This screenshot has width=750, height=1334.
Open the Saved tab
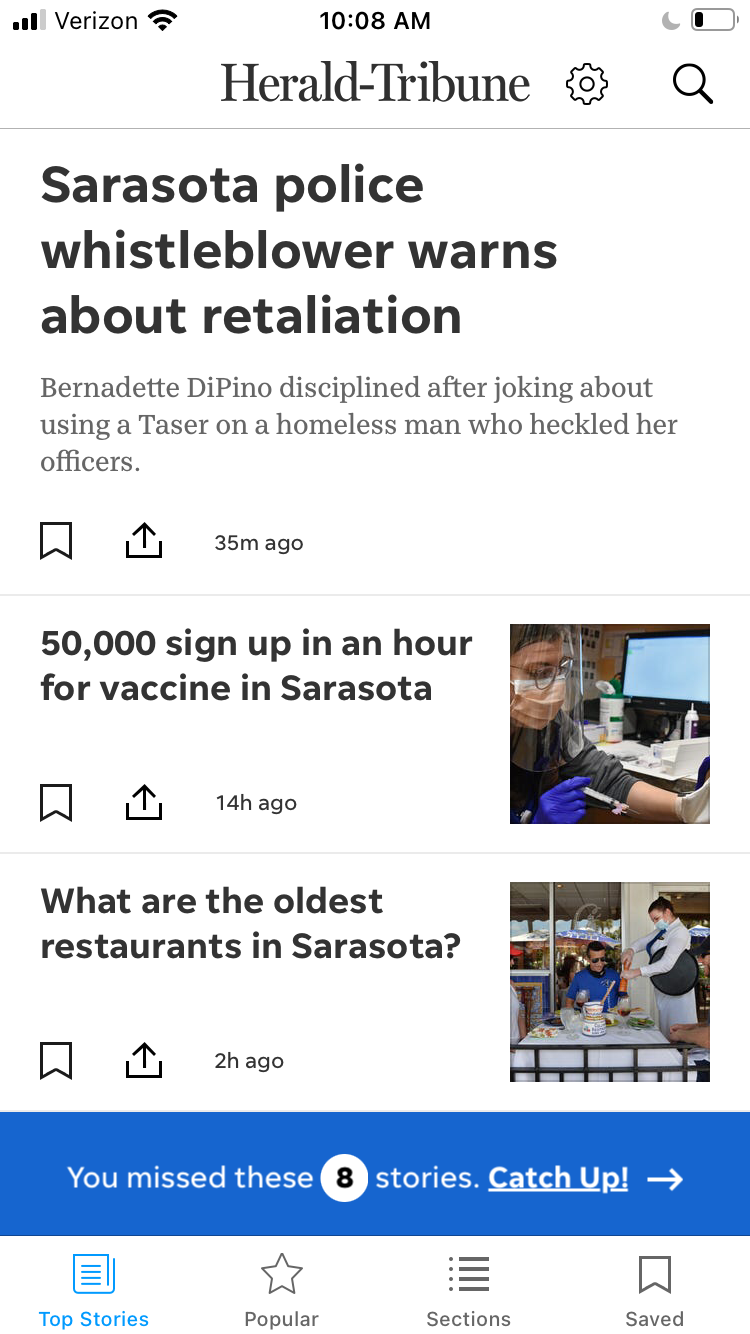654,1292
